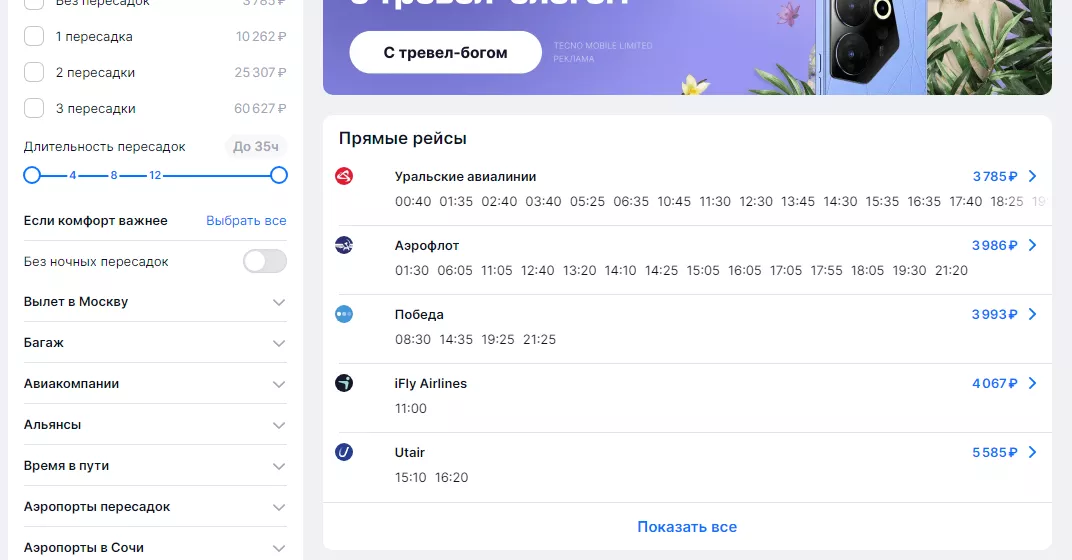Tap the 'С тревел-богом' banner button
Screen dimensions: 1072x560
tap(445, 53)
